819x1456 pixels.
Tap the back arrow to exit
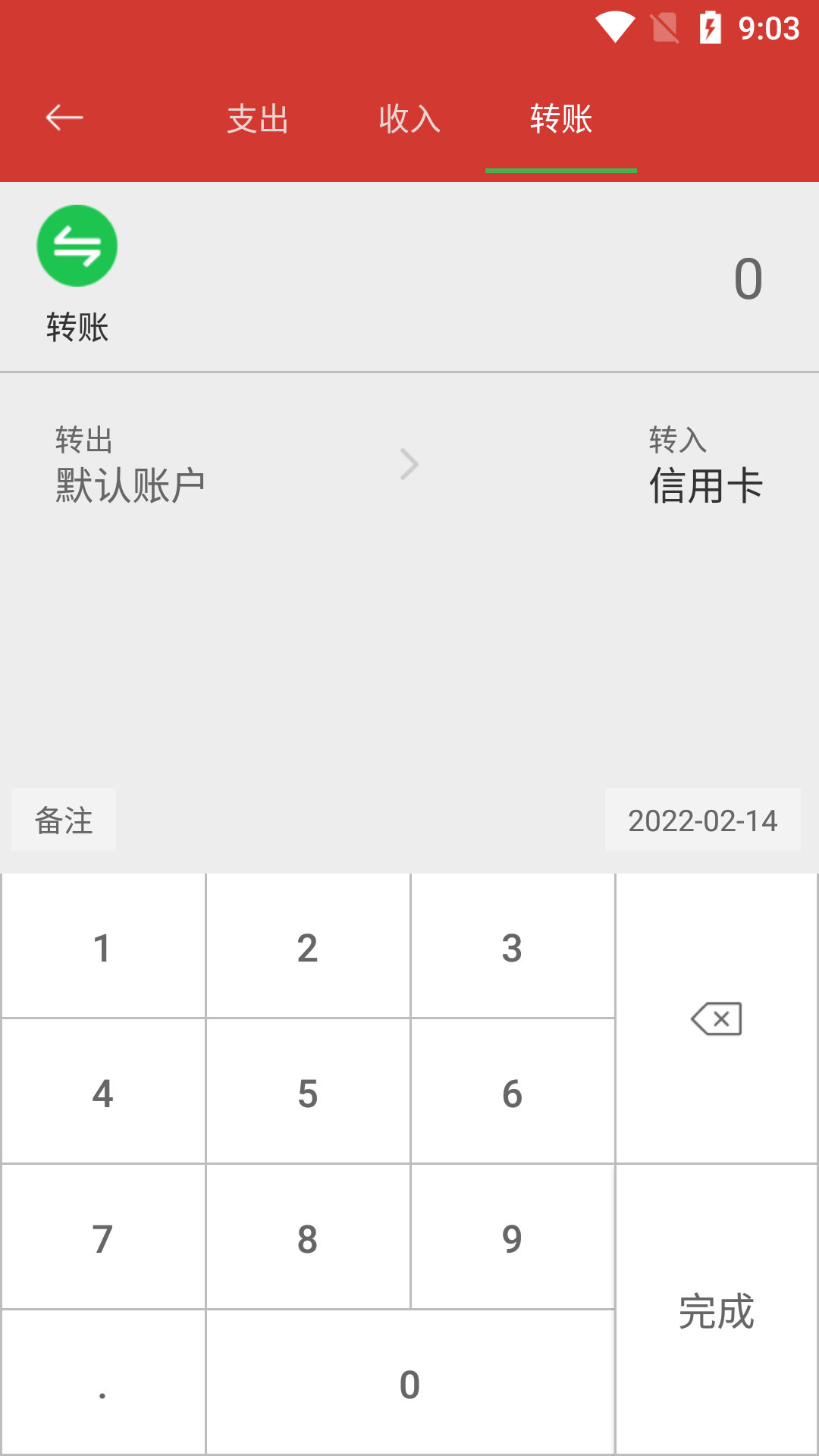pyautogui.click(x=64, y=117)
